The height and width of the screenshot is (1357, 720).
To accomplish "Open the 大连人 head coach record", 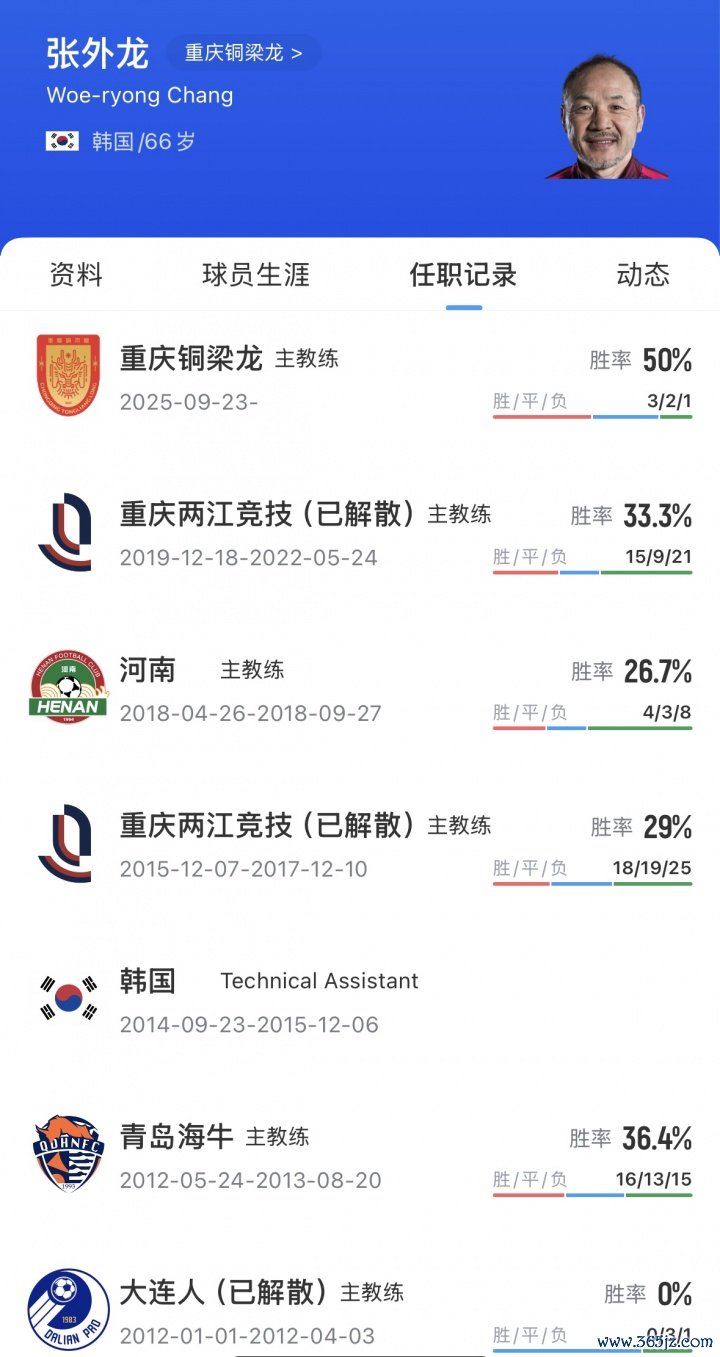I will pyautogui.click(x=360, y=1310).
